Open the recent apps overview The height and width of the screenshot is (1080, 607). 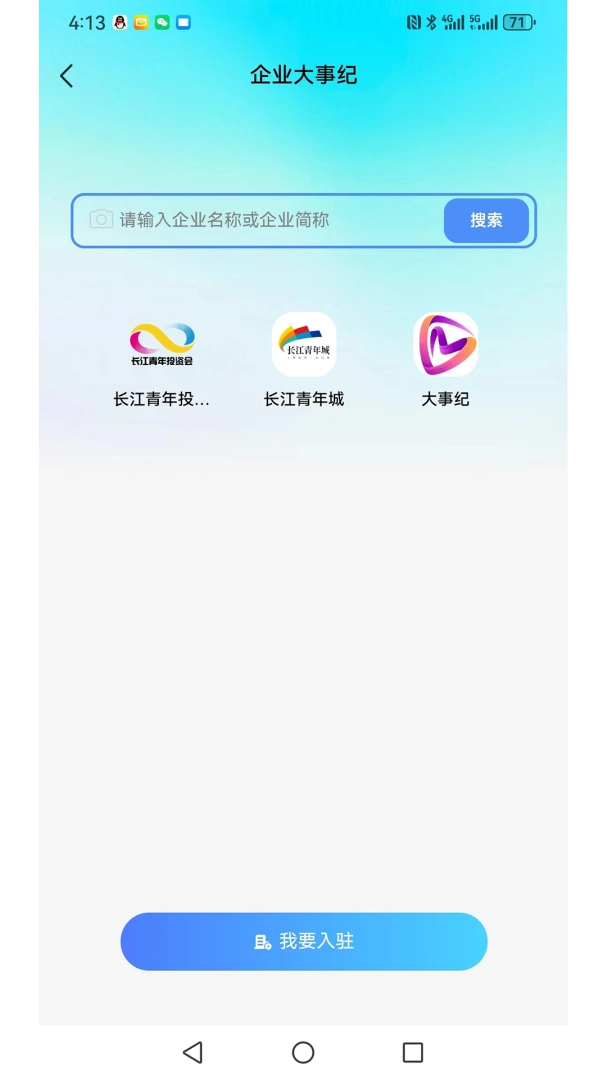(x=413, y=1052)
